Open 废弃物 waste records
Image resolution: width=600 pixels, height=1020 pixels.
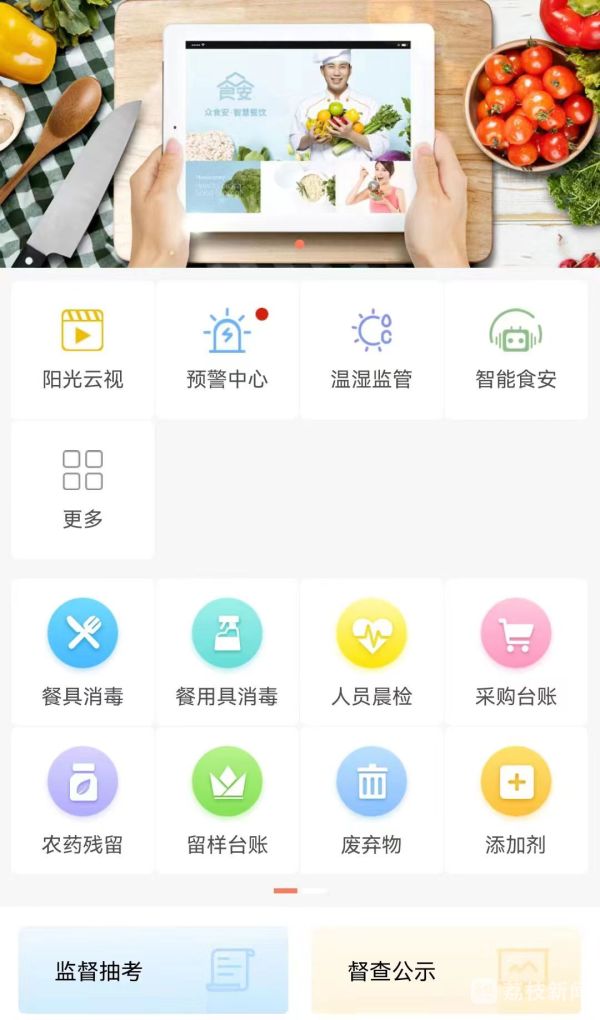pos(371,800)
